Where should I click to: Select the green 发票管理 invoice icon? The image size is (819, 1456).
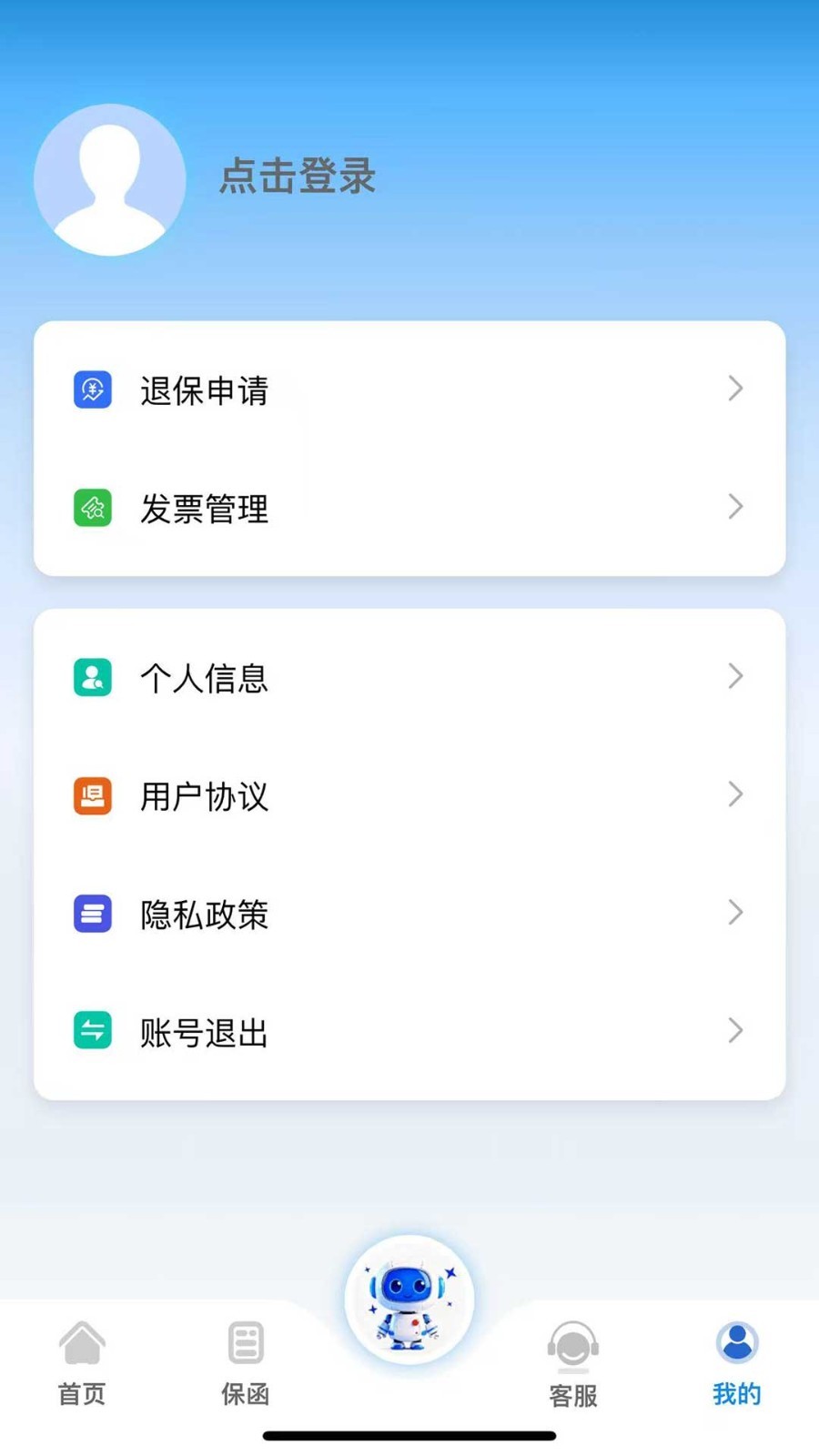[92, 508]
